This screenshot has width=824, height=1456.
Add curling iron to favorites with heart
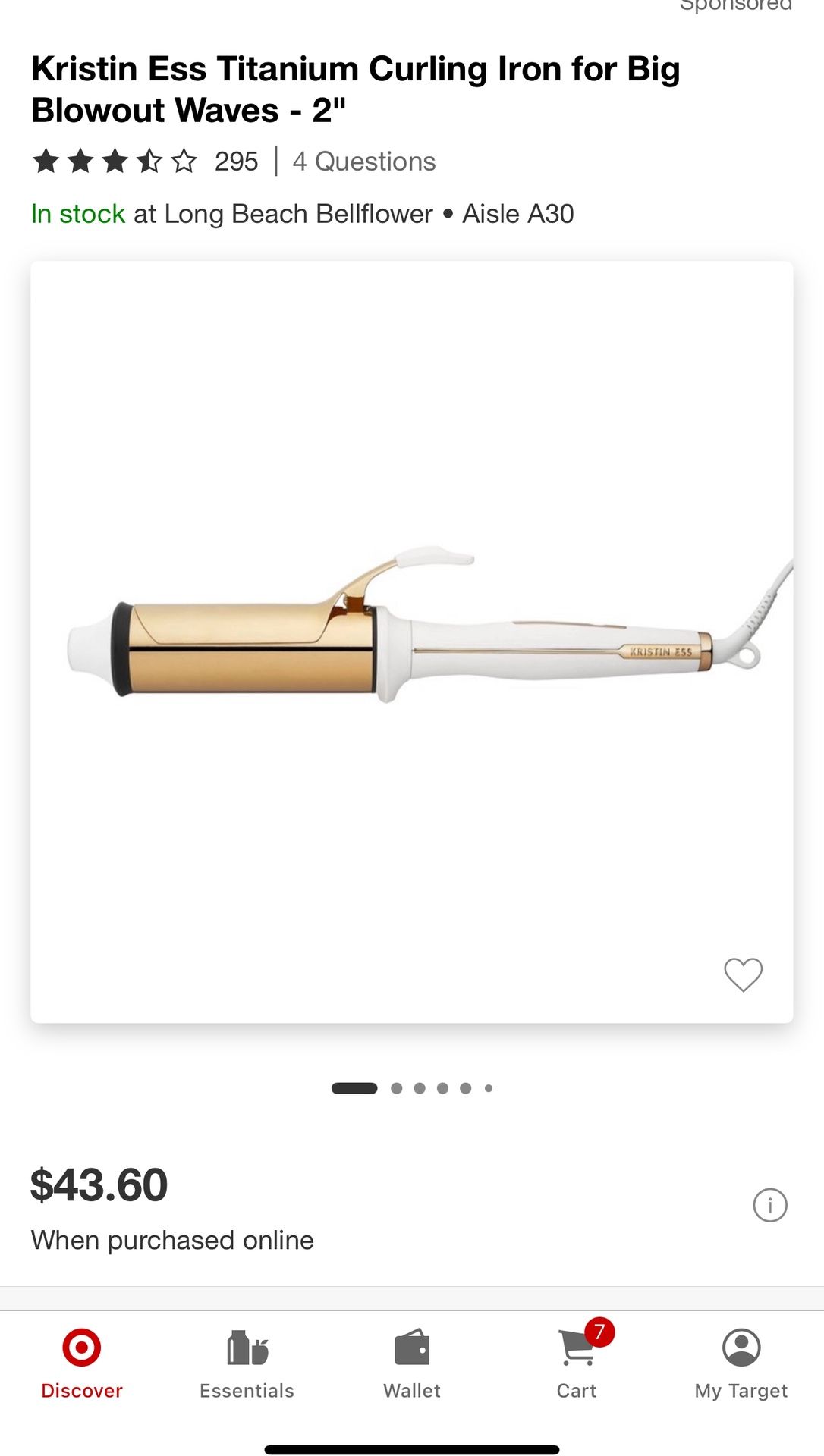click(743, 974)
